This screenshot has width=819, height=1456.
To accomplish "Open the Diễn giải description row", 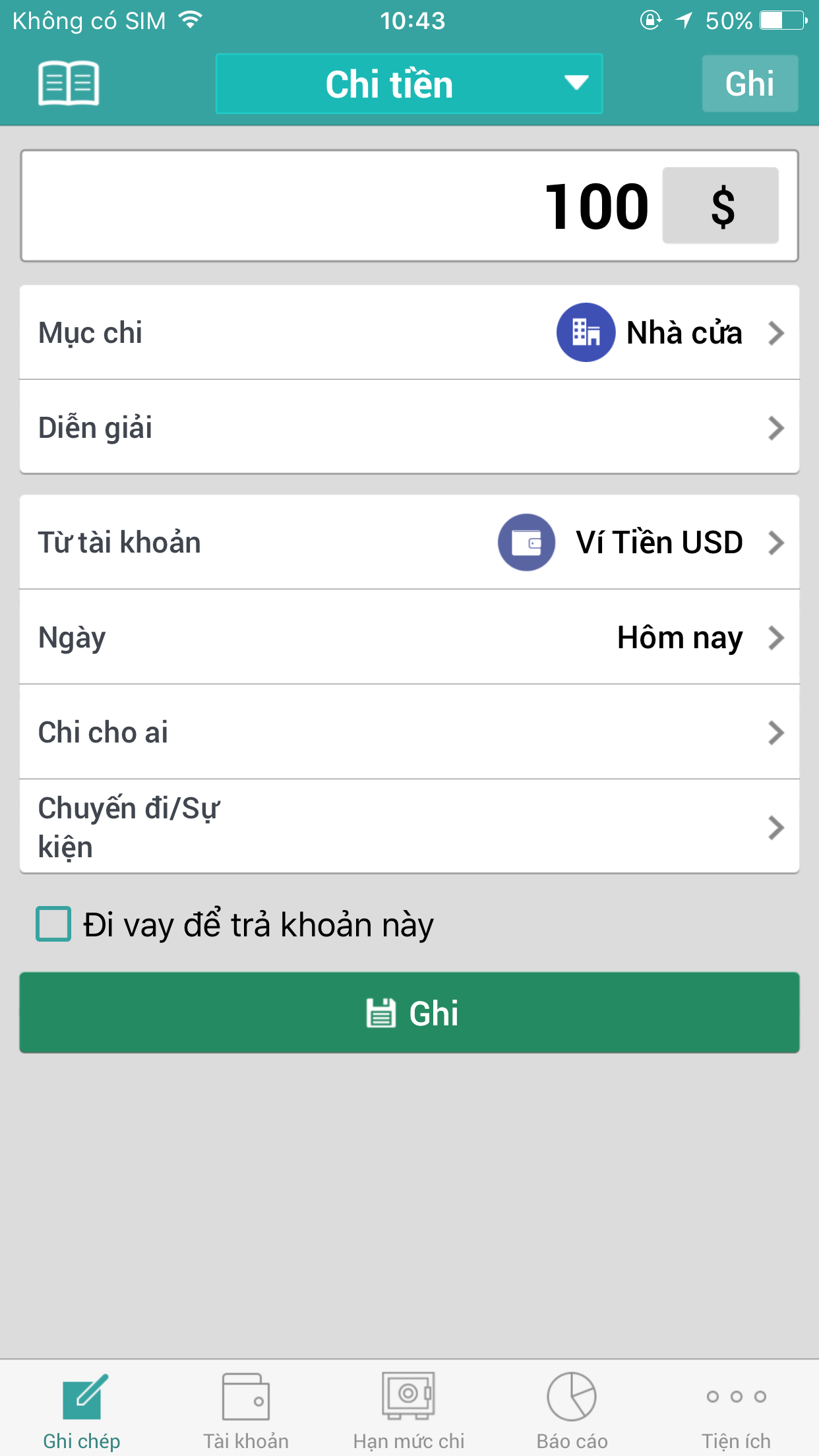I will (409, 427).
